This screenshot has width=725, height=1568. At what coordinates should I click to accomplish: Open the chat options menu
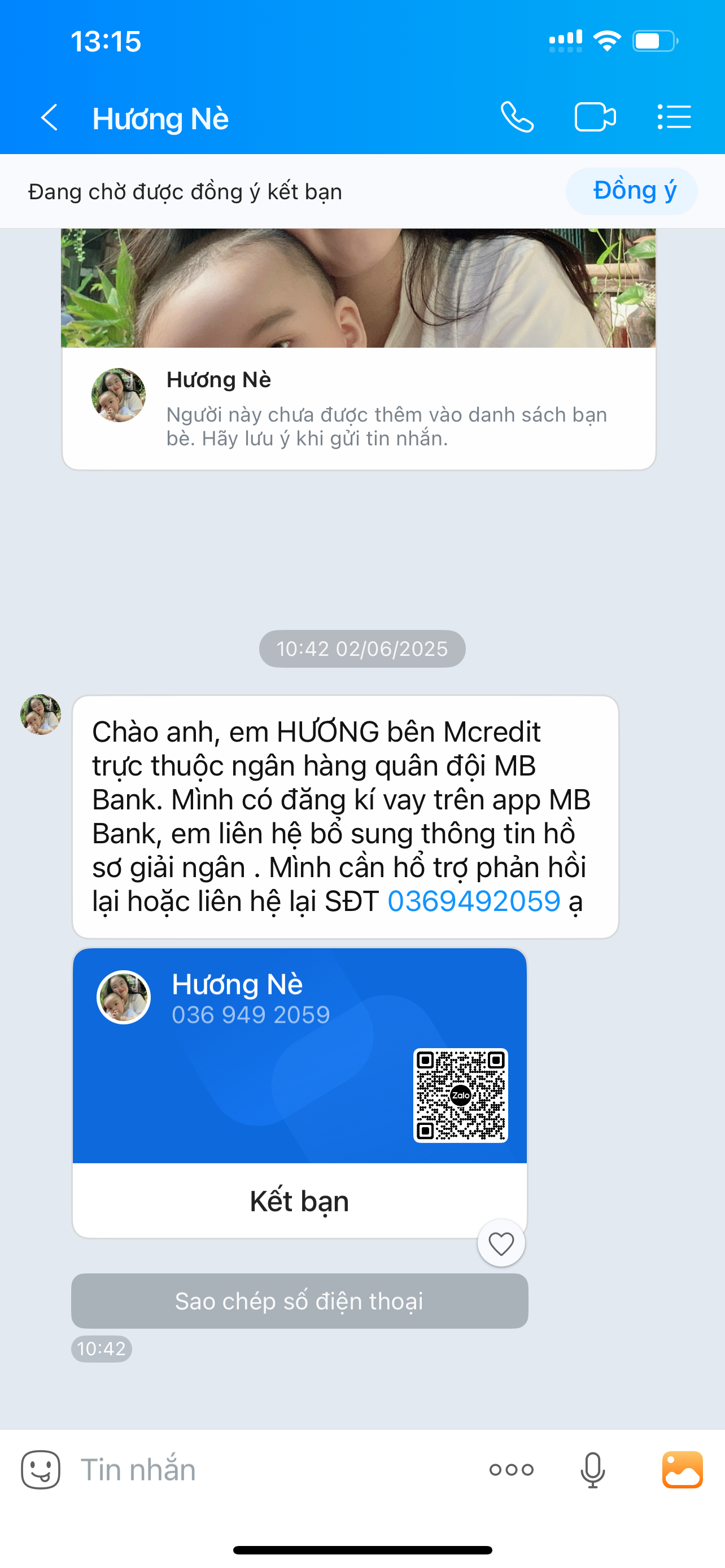pyautogui.click(x=674, y=117)
